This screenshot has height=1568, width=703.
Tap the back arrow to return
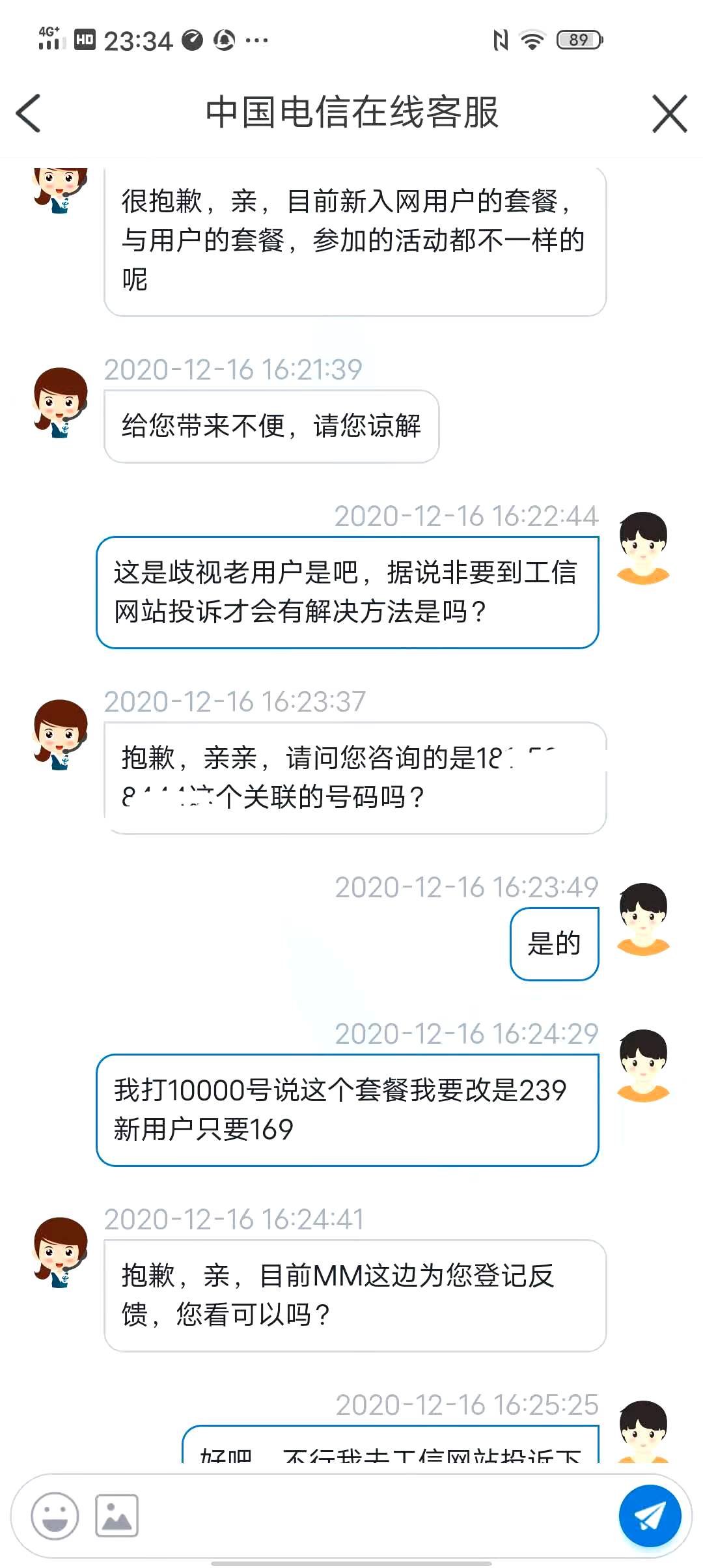click(x=27, y=112)
